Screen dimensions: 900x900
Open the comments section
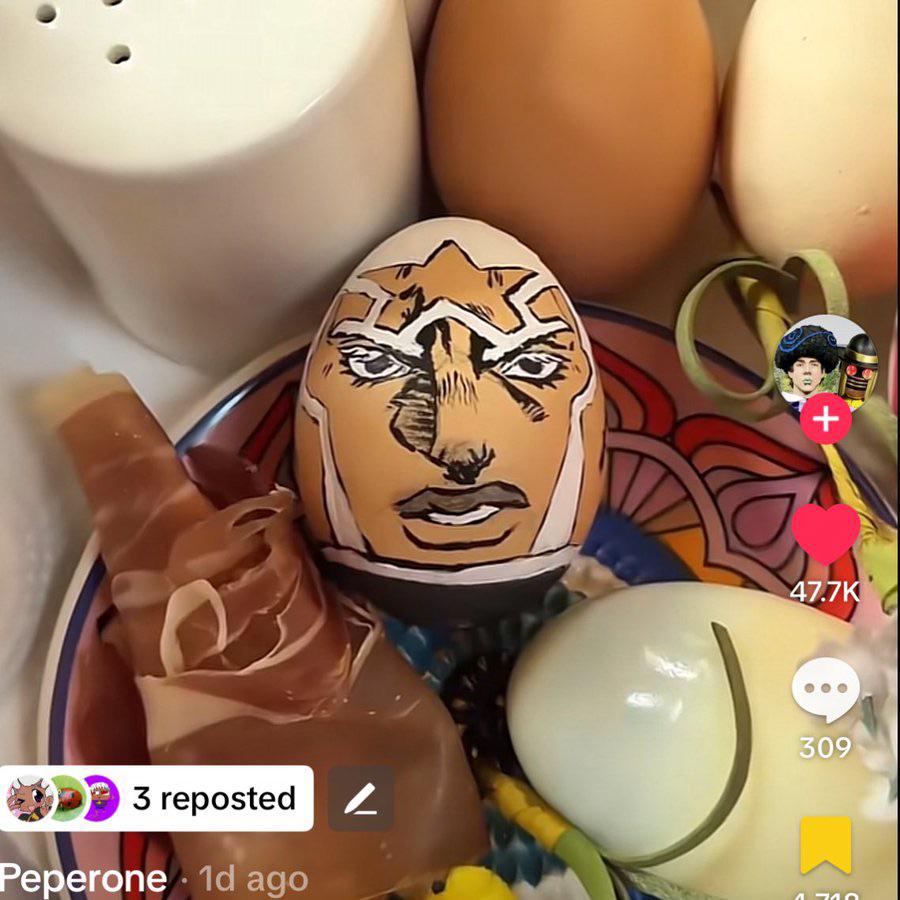[825, 690]
